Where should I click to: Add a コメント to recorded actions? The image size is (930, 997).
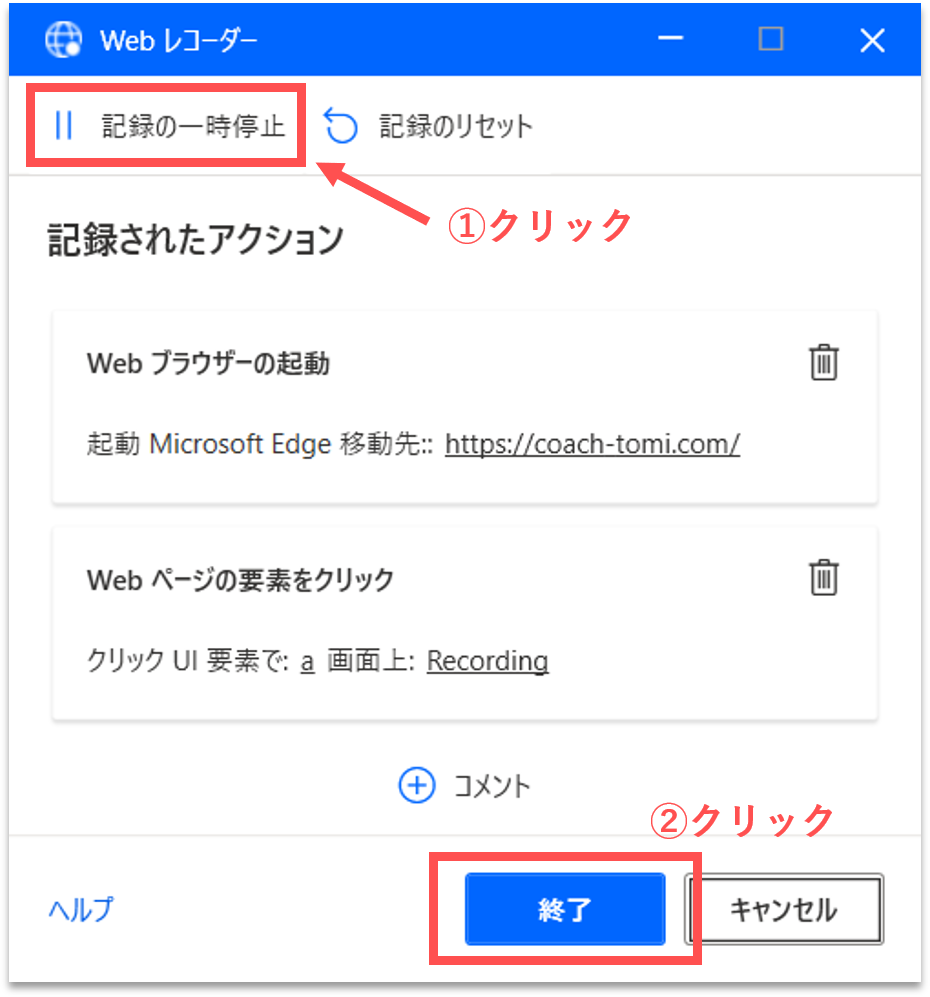click(465, 786)
